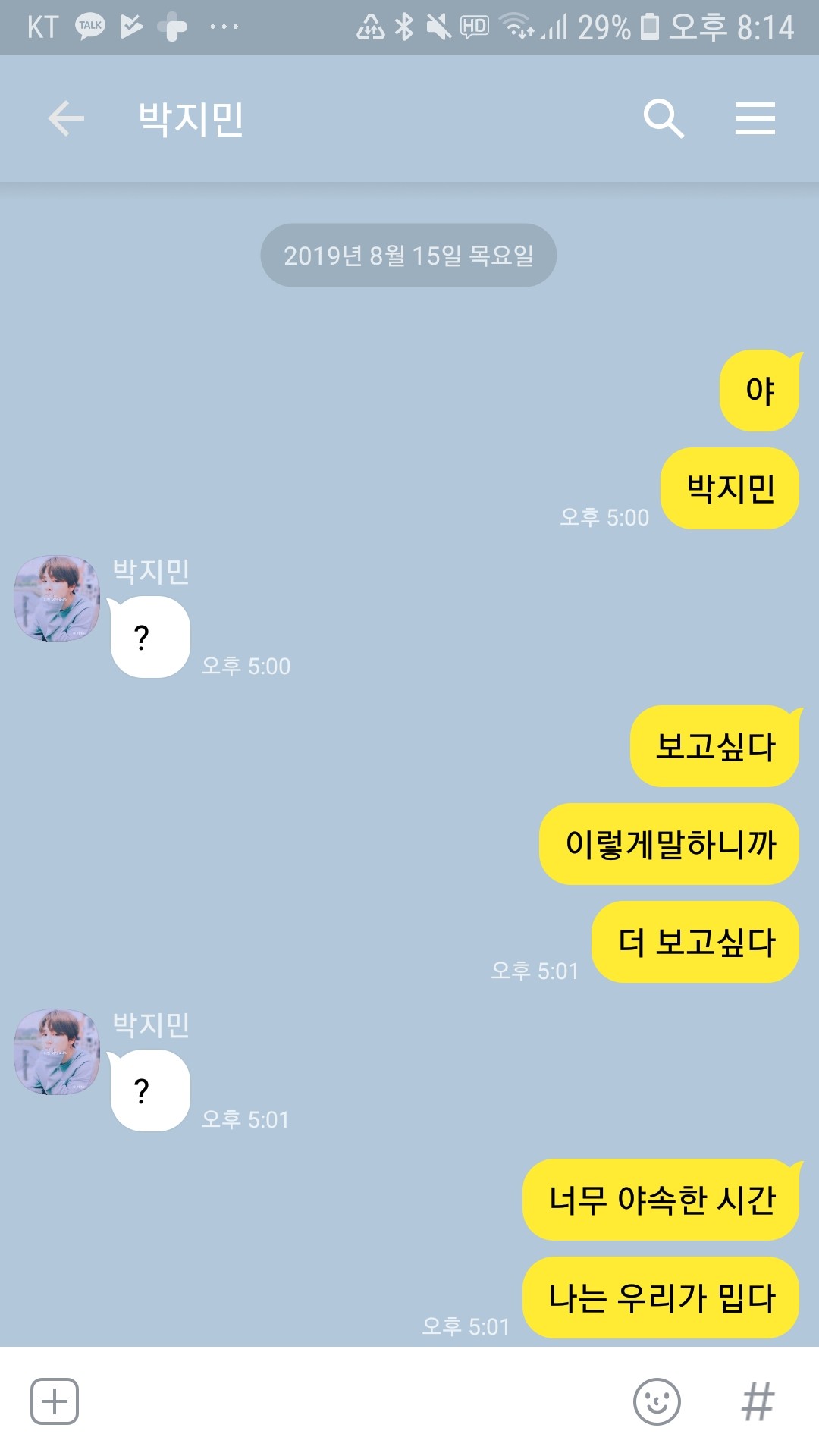Tap the hashtag search icon

click(758, 1401)
